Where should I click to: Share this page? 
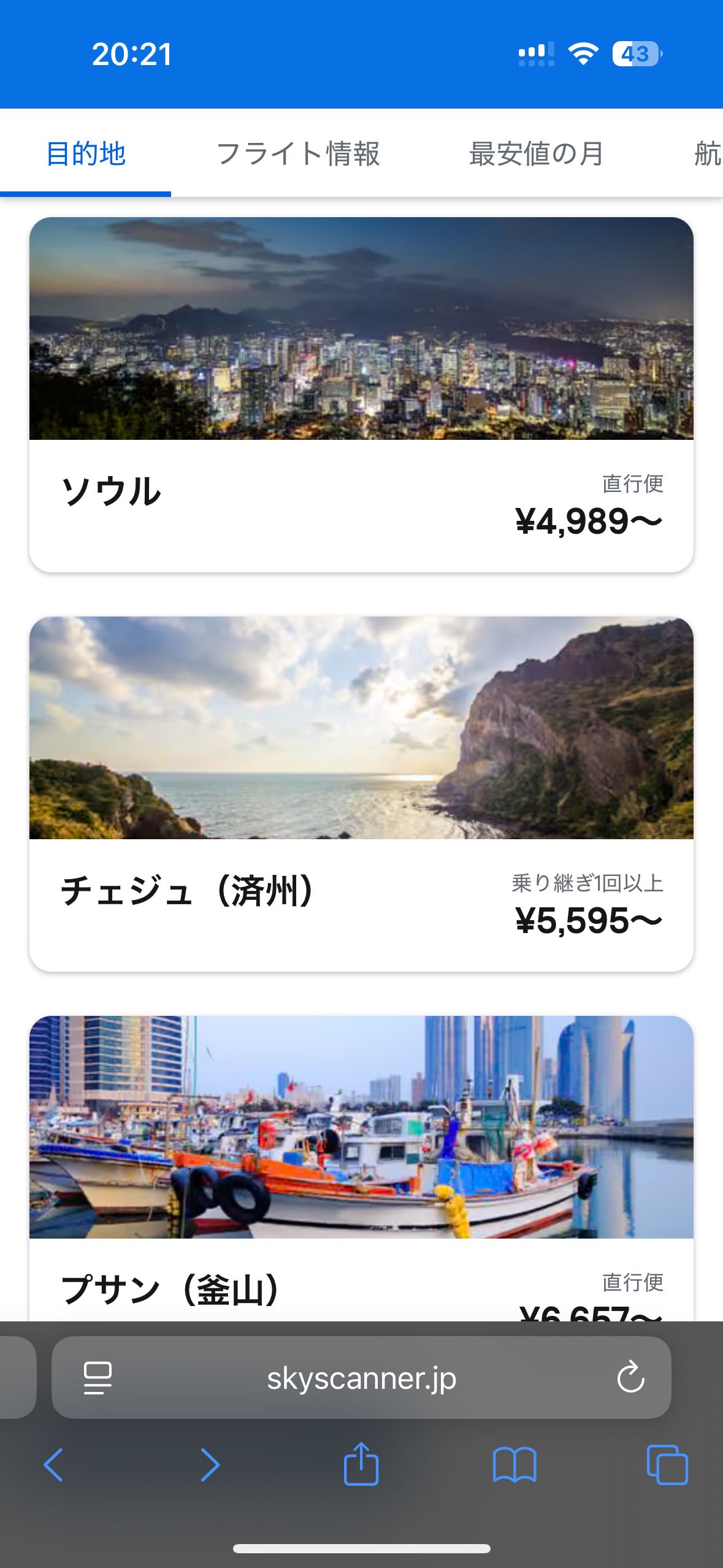(x=361, y=1464)
